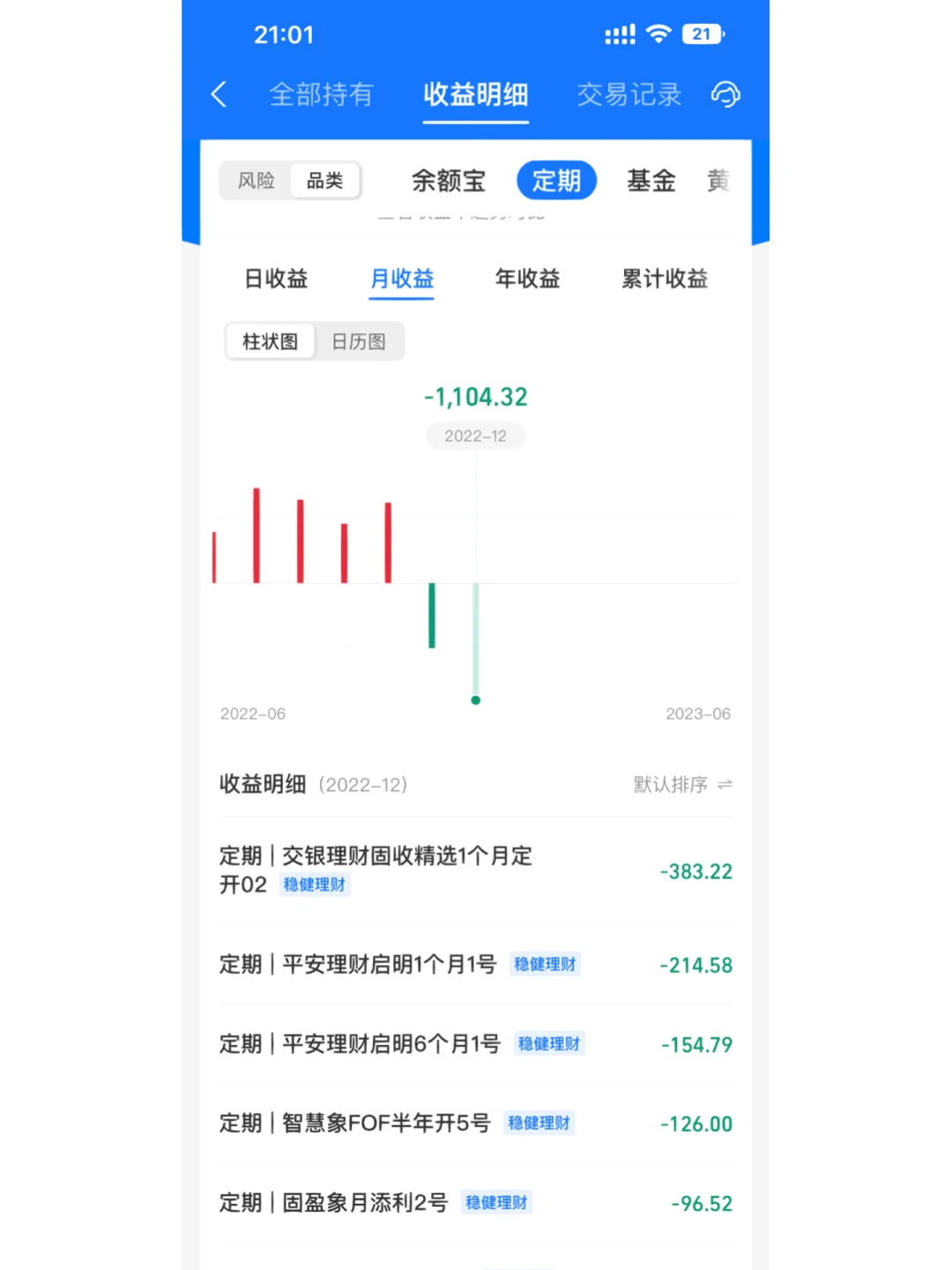Open 固盈象月添利2号 row
The image size is (952, 1270).
475,1202
